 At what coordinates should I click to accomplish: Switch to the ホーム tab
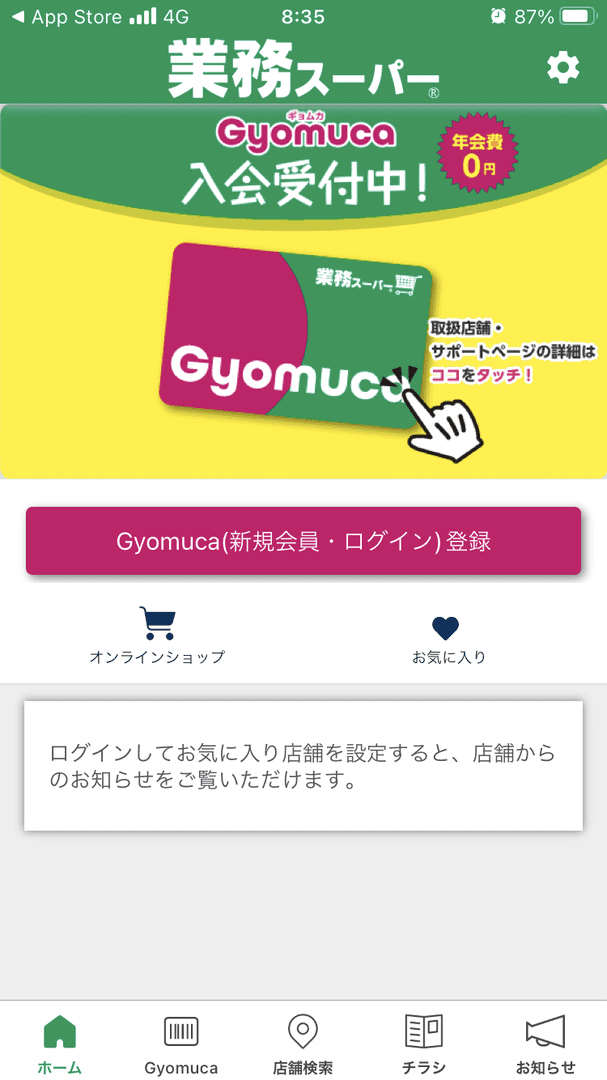[x=60, y=1043]
